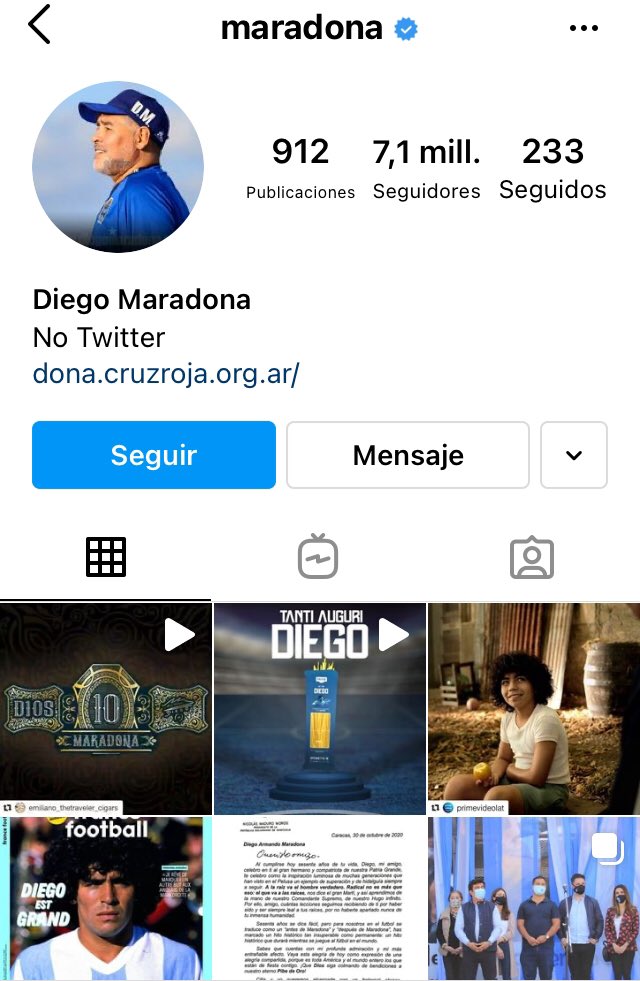Image resolution: width=640 pixels, height=981 pixels.
Task: Open the dona.cruzroja.org.ar link
Action: [x=166, y=374]
